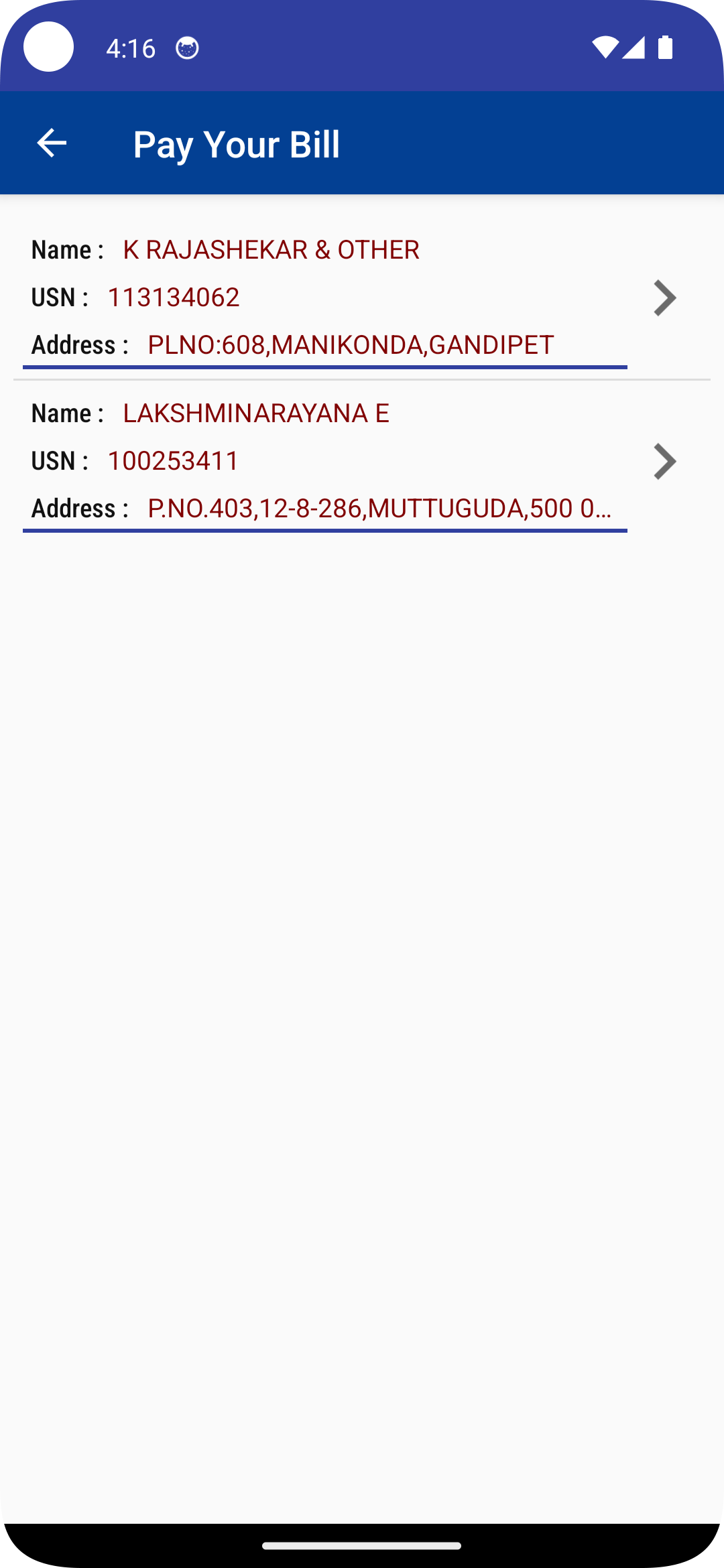Select the Pay Your Bill title
Viewport: 724px width, 1568px height.
(x=236, y=143)
